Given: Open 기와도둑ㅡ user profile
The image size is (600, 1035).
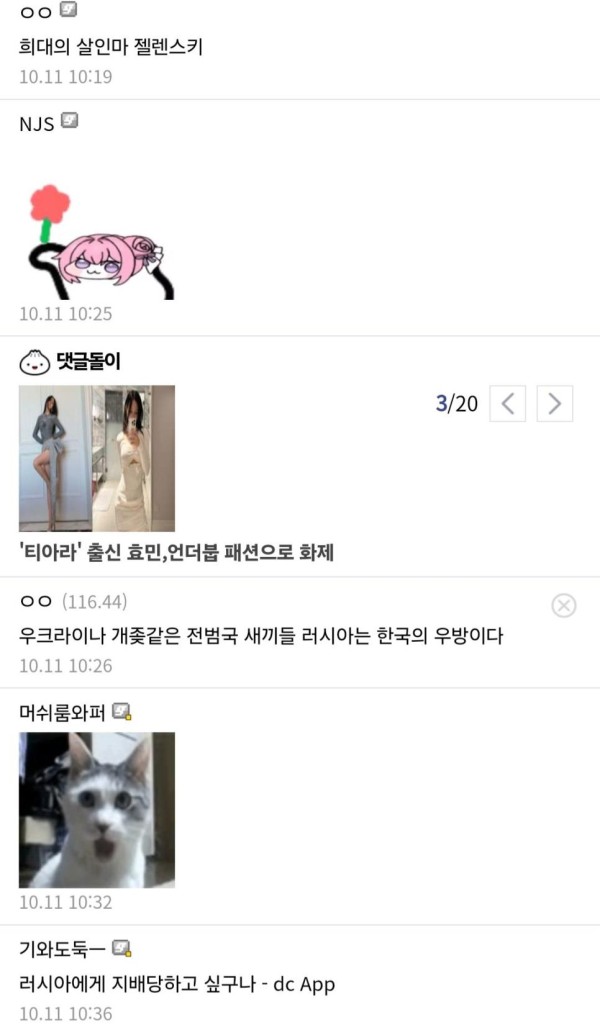Looking at the screenshot, I should point(62,948).
